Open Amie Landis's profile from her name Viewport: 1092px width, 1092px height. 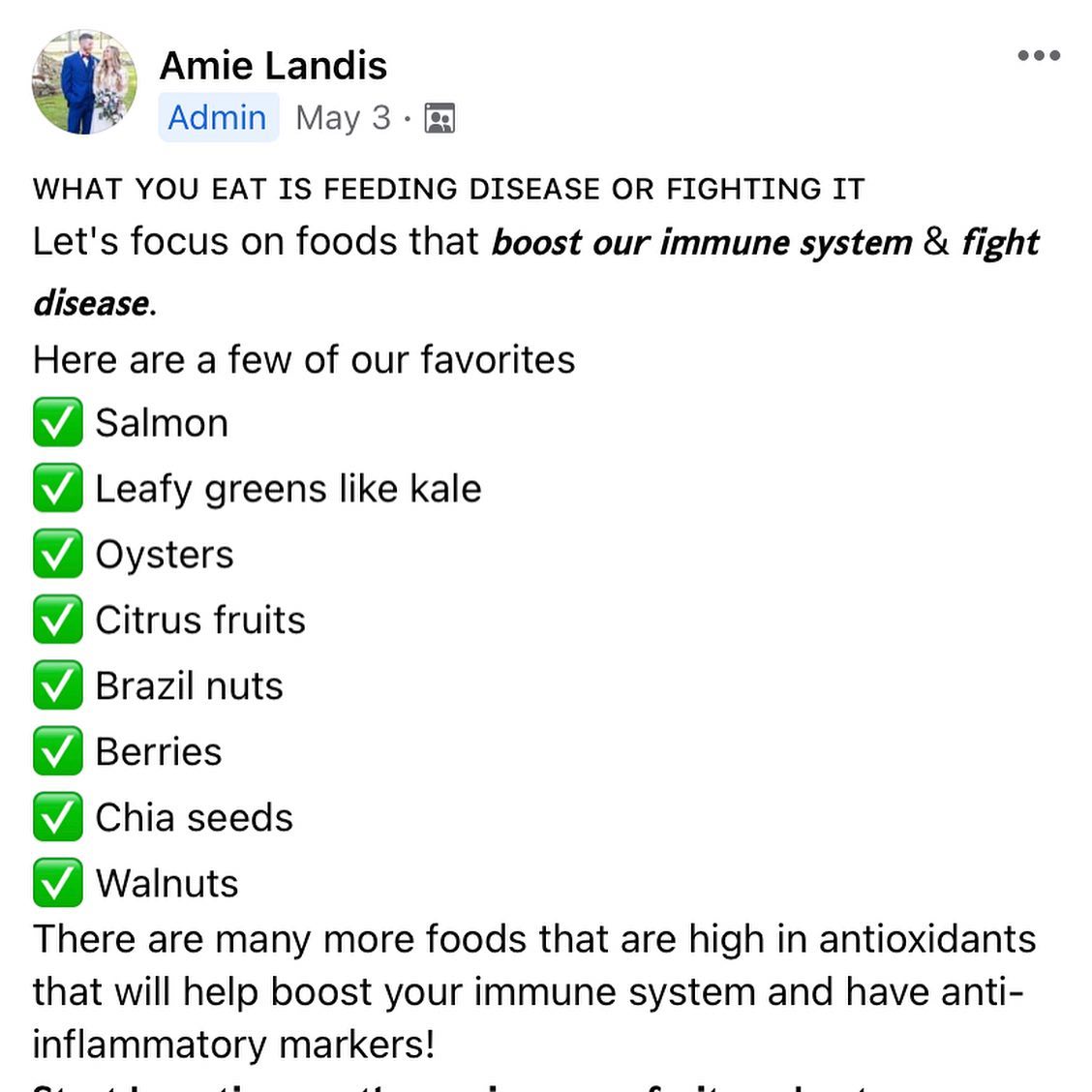tap(273, 66)
